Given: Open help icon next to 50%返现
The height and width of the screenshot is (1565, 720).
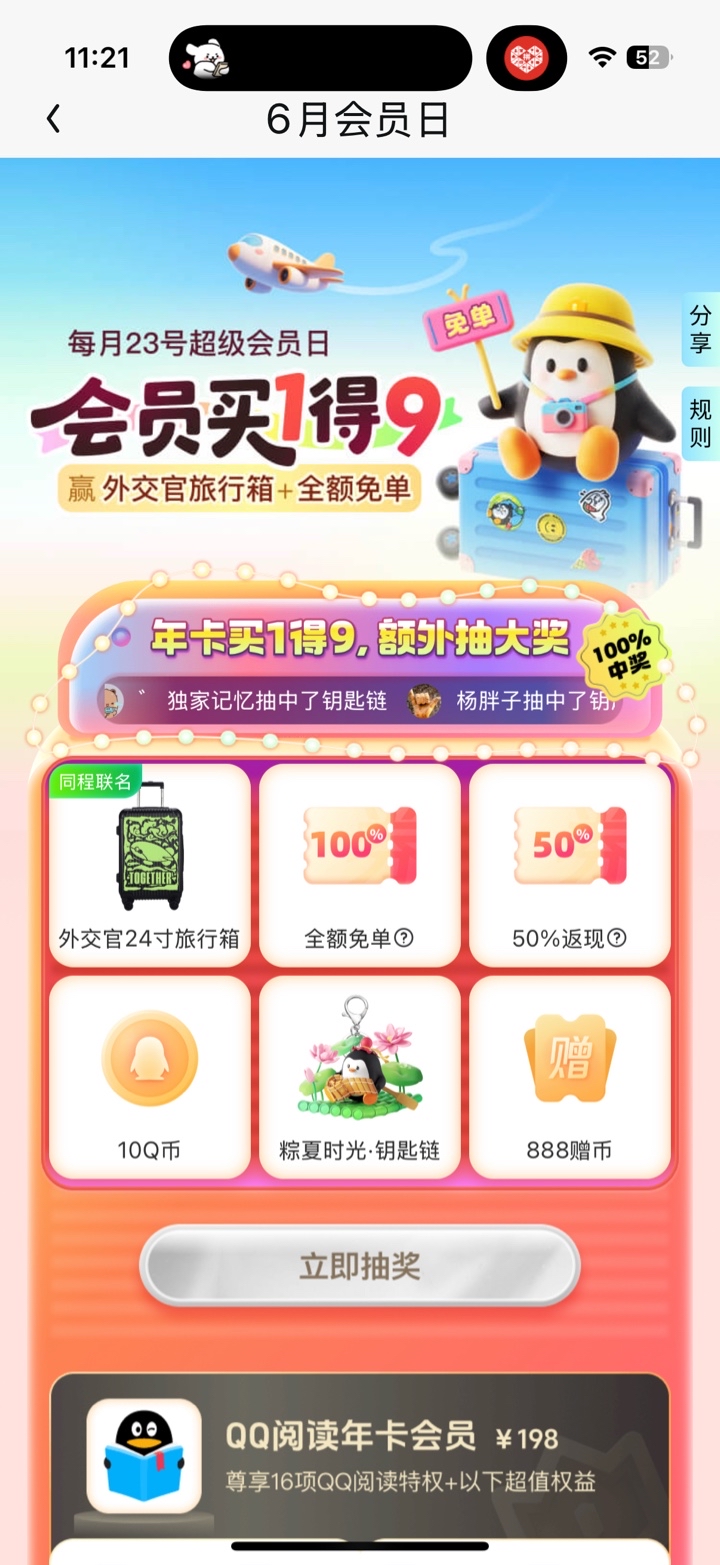Looking at the screenshot, I should [x=617, y=938].
